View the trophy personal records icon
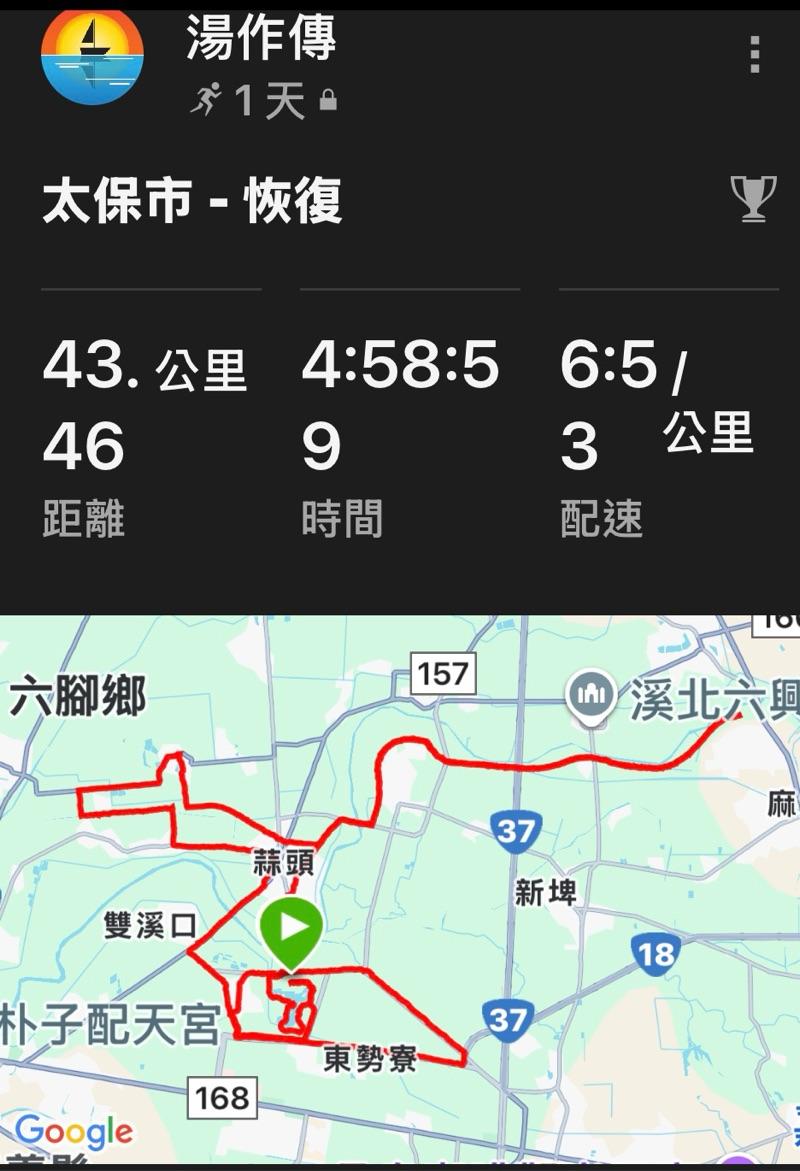The height and width of the screenshot is (1171, 800). pos(753,198)
